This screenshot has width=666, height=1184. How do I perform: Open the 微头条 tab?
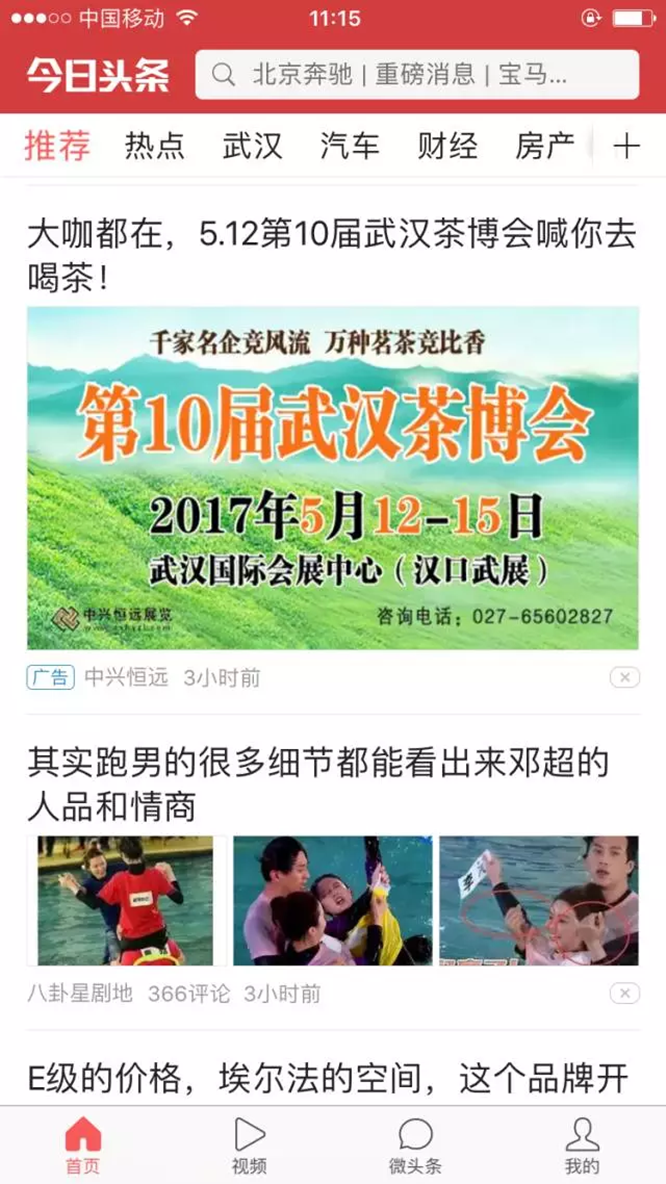click(x=415, y=1146)
